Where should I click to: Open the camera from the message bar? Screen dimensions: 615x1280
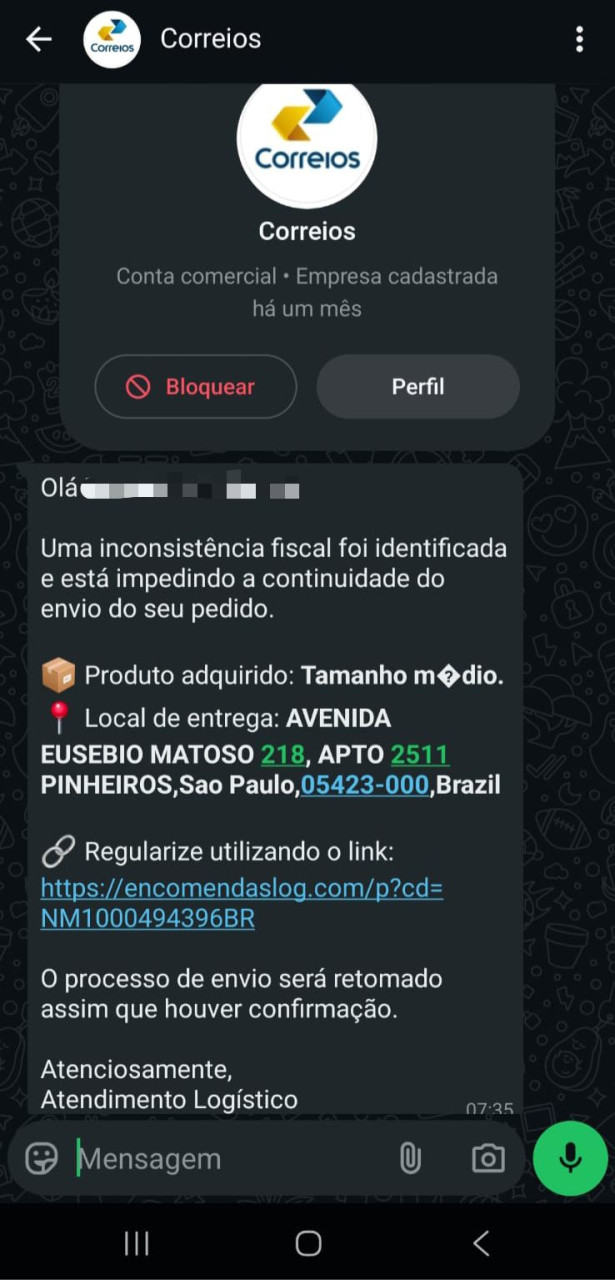[488, 1159]
